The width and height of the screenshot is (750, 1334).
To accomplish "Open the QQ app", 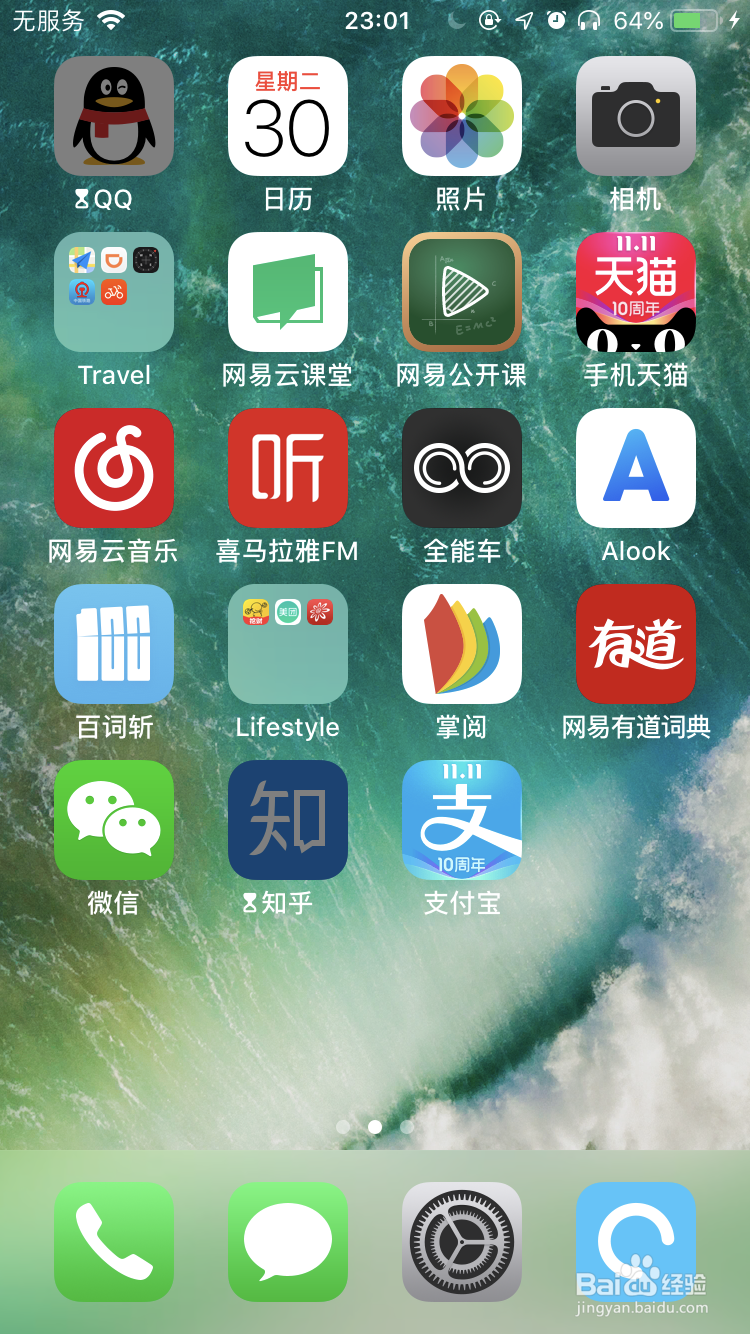I will 113,115.
